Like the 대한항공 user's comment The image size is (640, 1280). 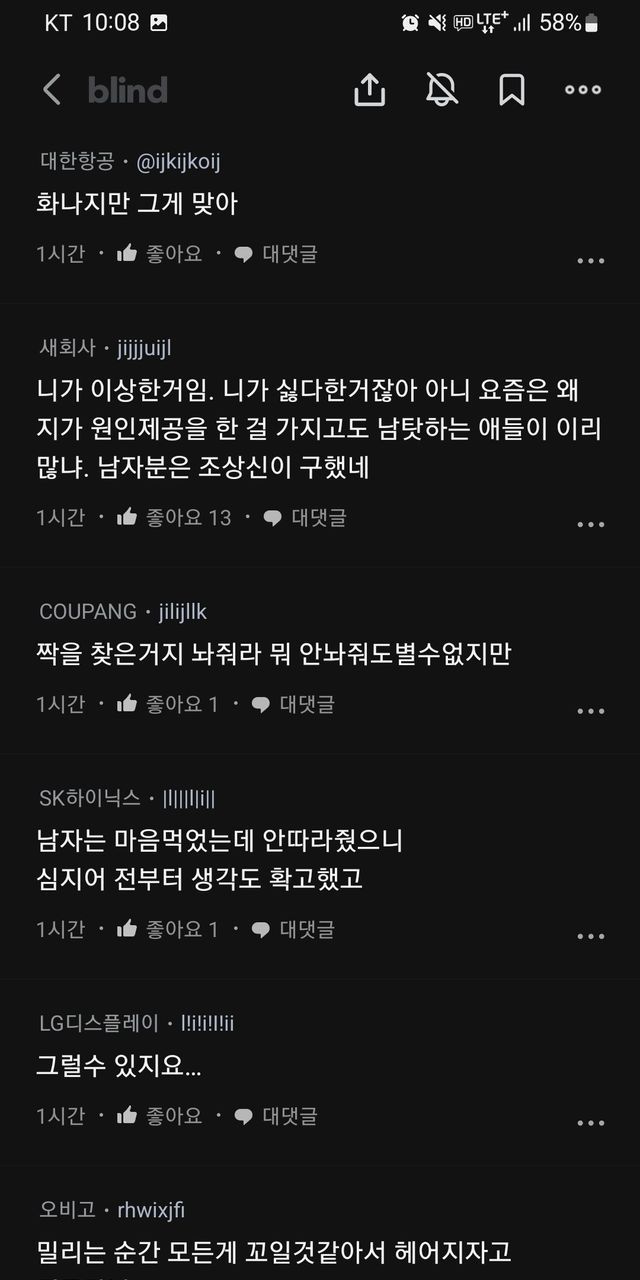(160, 254)
